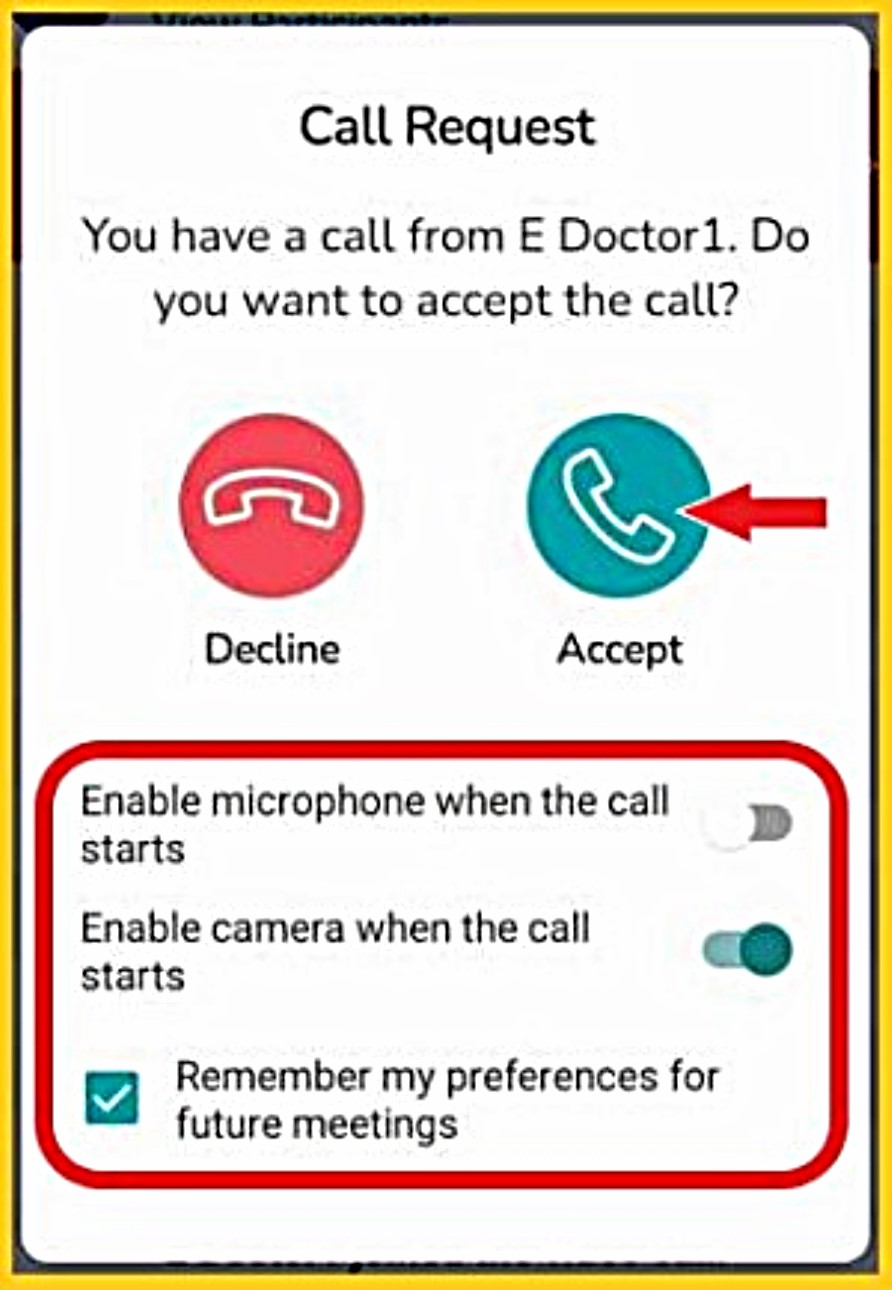Decline the call from E Doctor1
The height and width of the screenshot is (1290, 892).
271,505
